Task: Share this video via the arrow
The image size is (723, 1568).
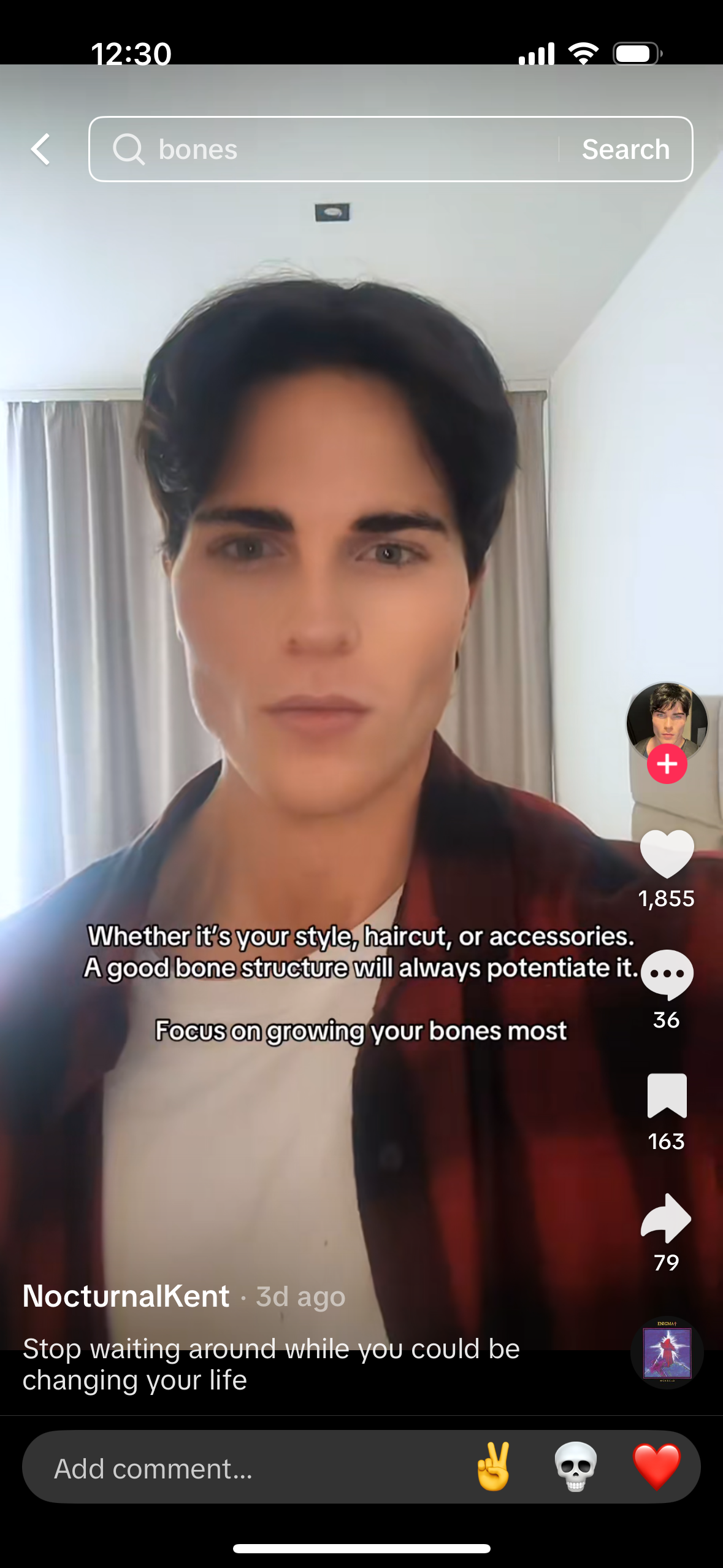Action: click(x=667, y=1218)
